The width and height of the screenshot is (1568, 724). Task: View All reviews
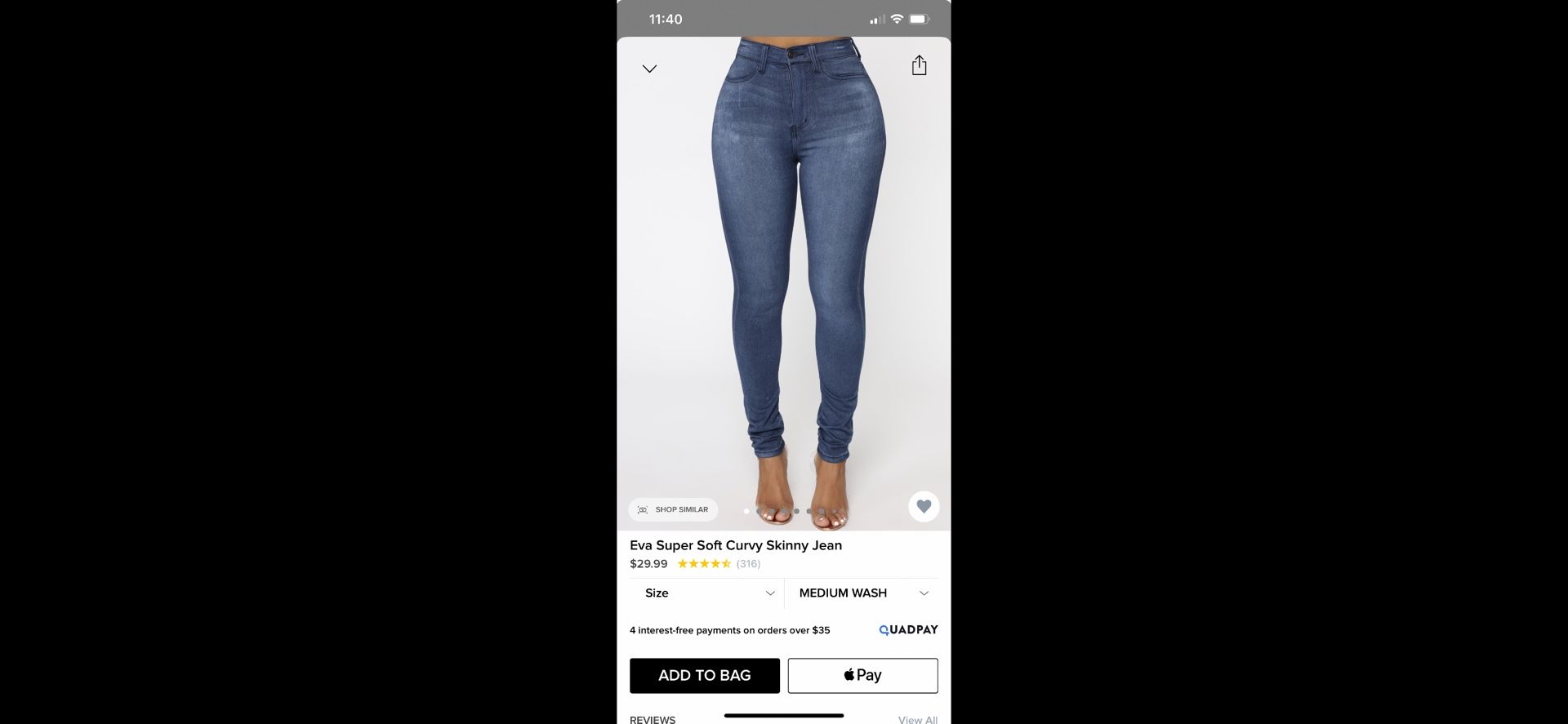(917, 719)
